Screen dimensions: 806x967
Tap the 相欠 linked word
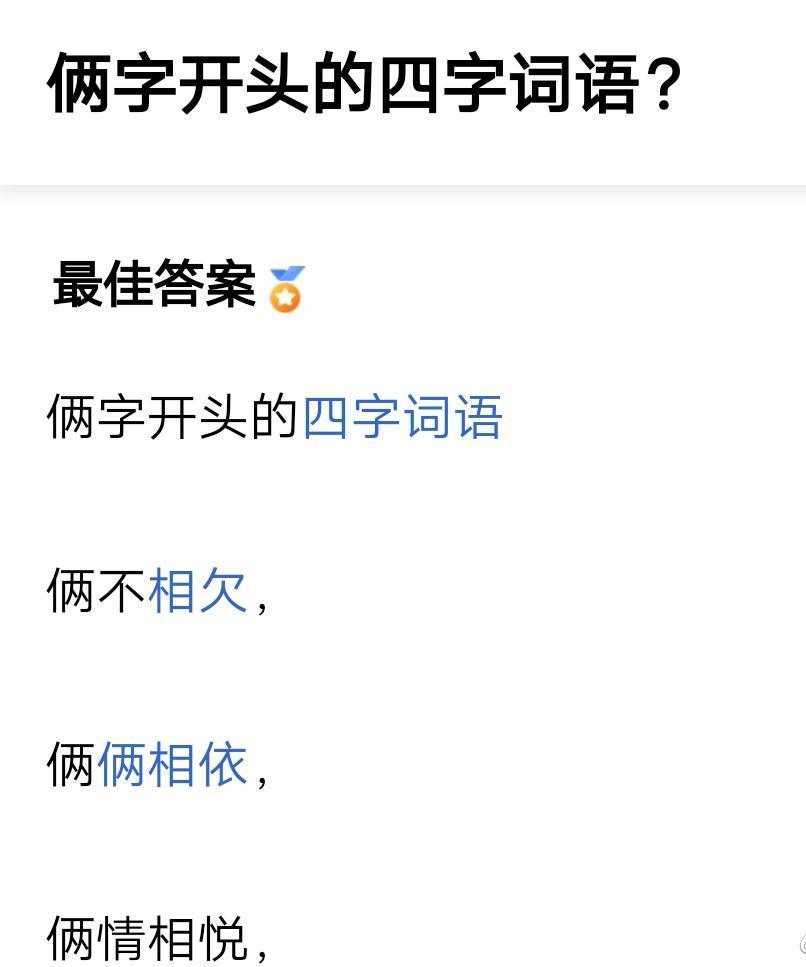[x=197, y=592]
